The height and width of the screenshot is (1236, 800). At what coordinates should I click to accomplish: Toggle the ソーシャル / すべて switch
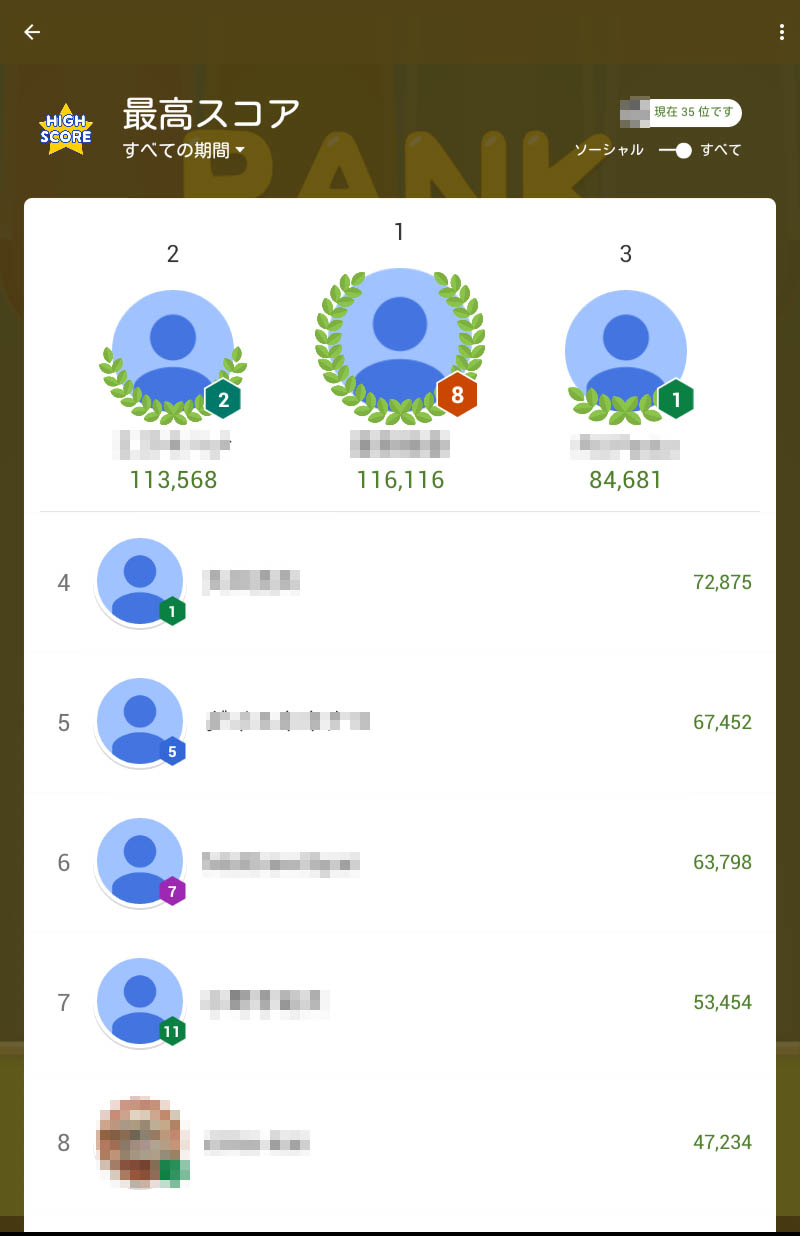[x=676, y=151]
